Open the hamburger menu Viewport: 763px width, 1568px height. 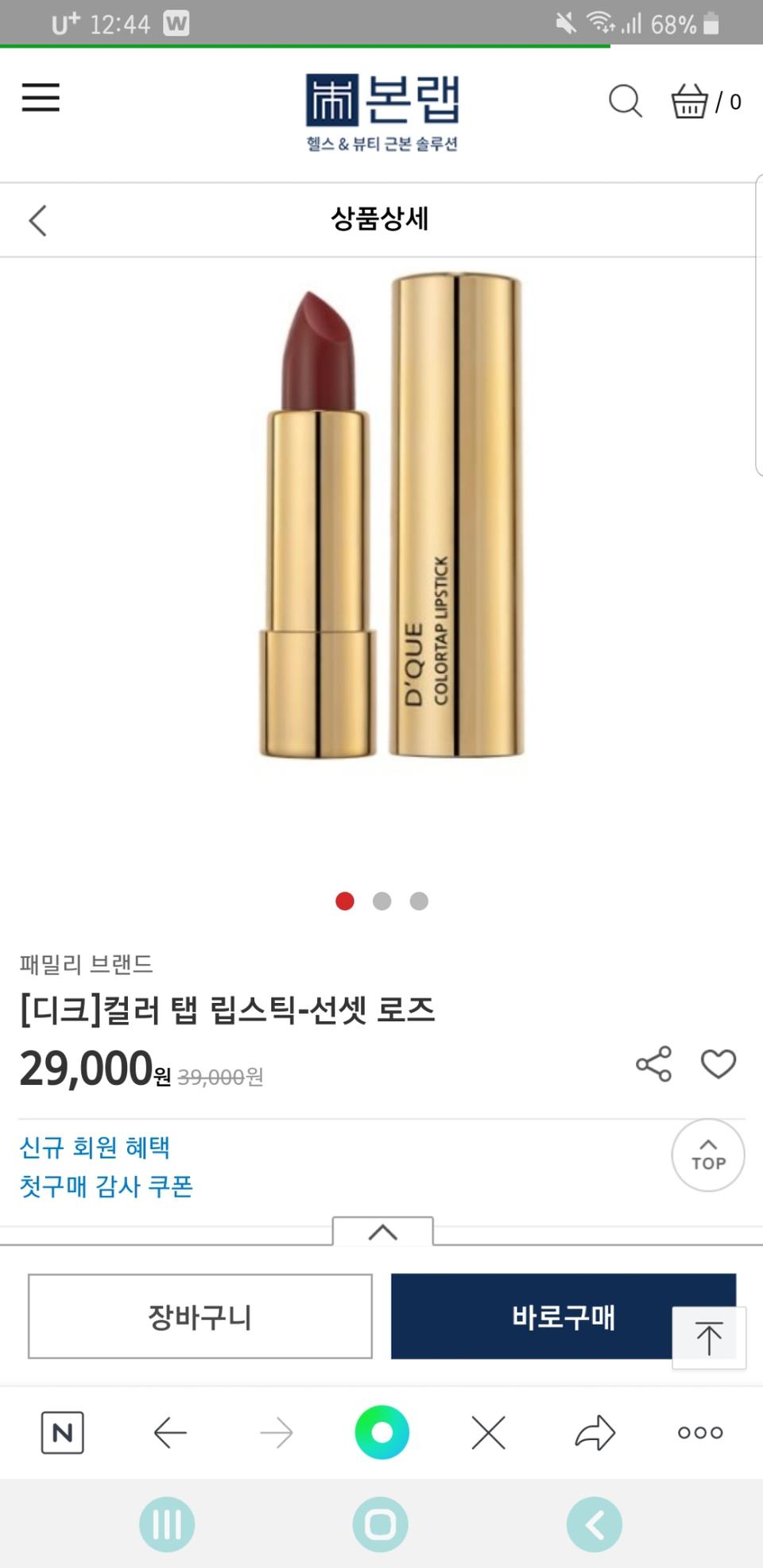[41, 98]
